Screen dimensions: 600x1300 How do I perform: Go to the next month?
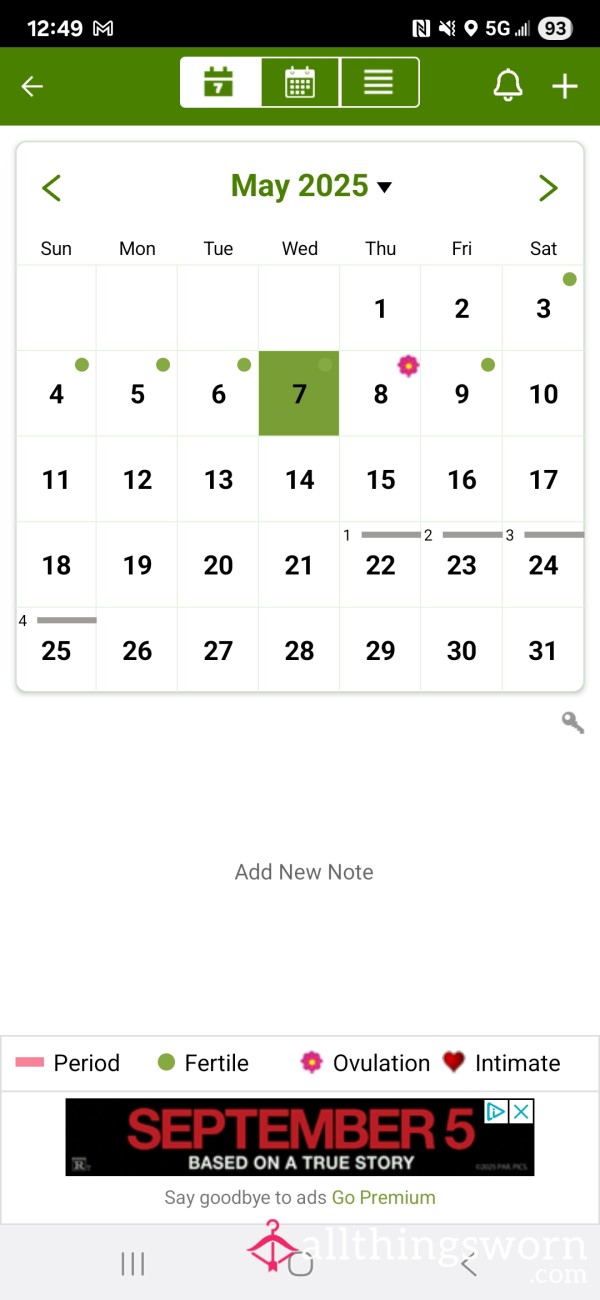547,187
